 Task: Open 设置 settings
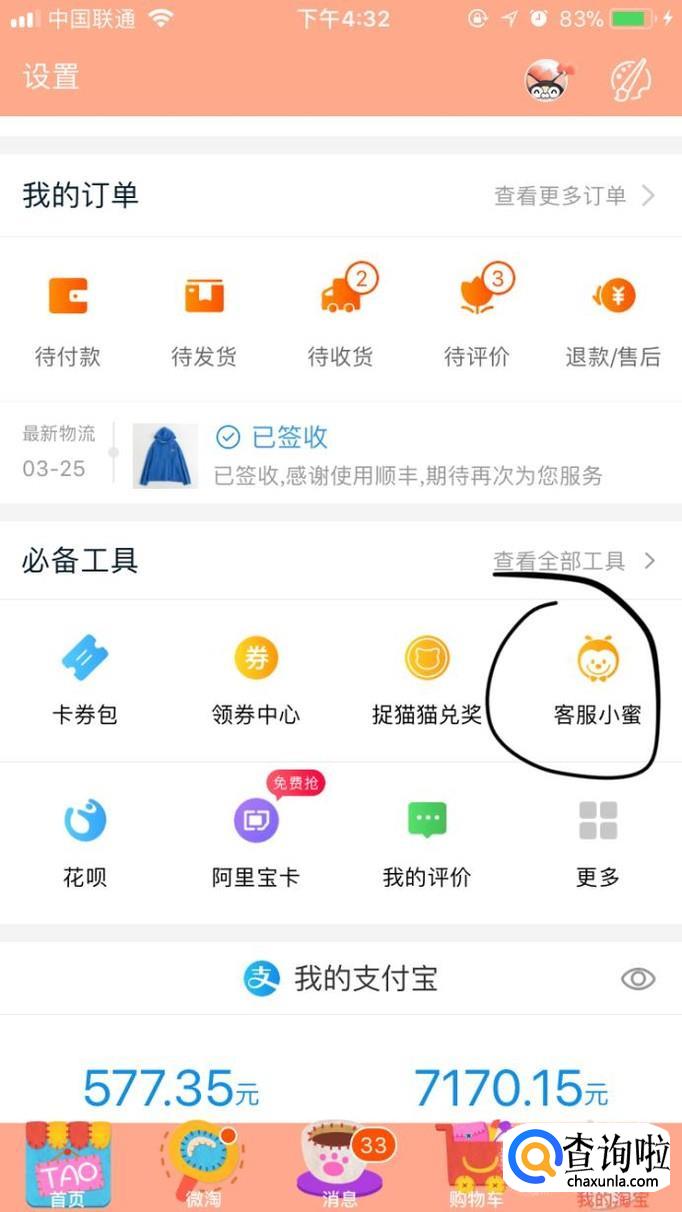[51, 77]
